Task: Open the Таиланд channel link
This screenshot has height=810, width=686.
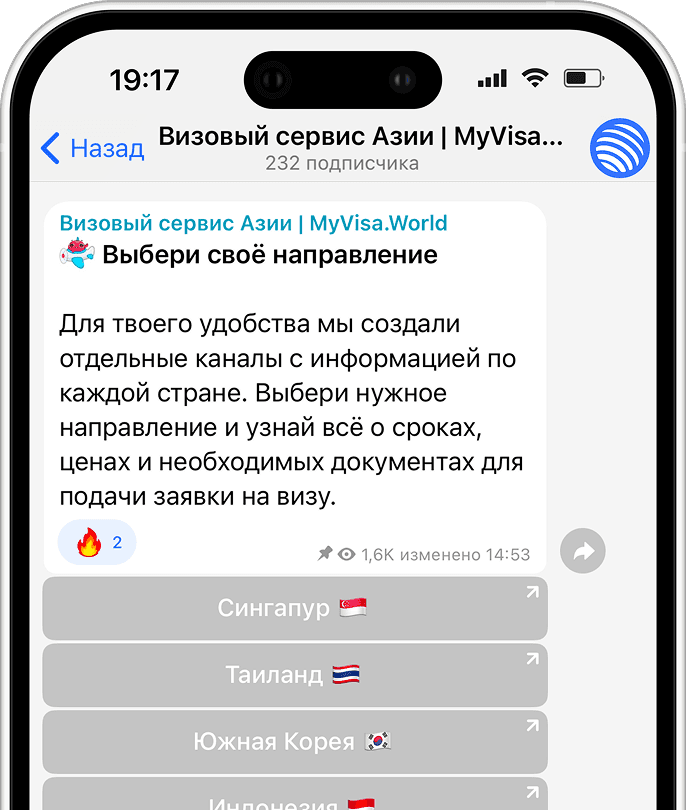Action: 295,675
